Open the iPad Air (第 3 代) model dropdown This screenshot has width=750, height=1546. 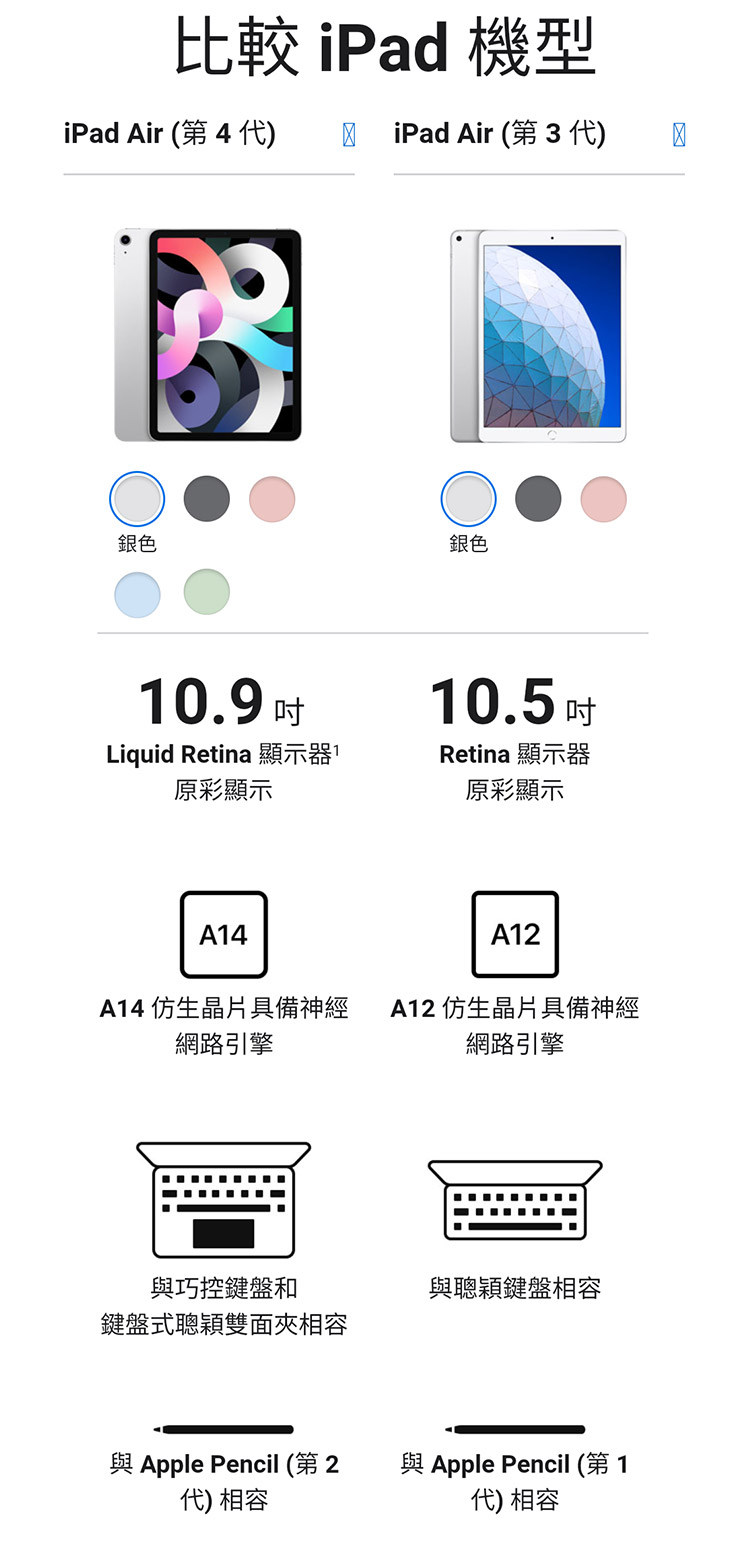point(679,134)
